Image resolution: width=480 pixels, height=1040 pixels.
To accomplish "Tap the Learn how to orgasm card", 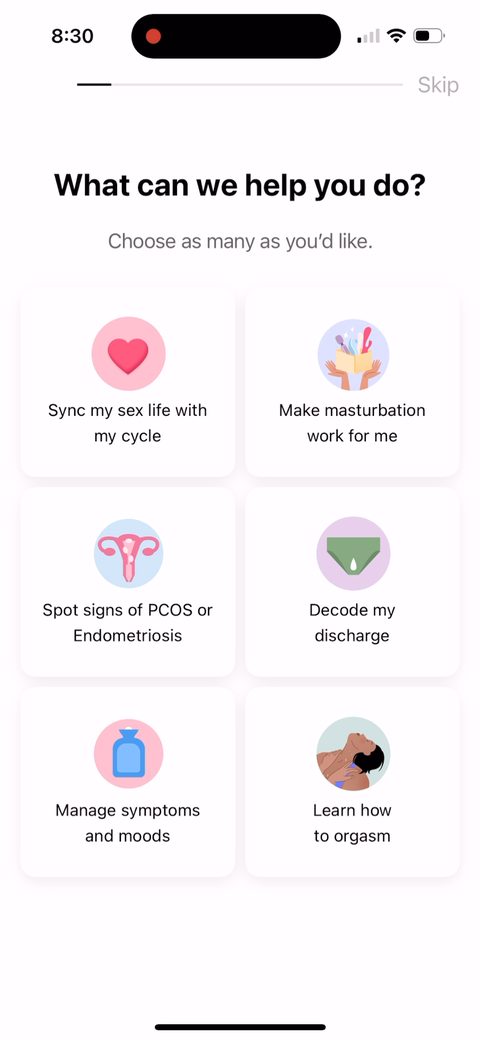I will [x=352, y=783].
